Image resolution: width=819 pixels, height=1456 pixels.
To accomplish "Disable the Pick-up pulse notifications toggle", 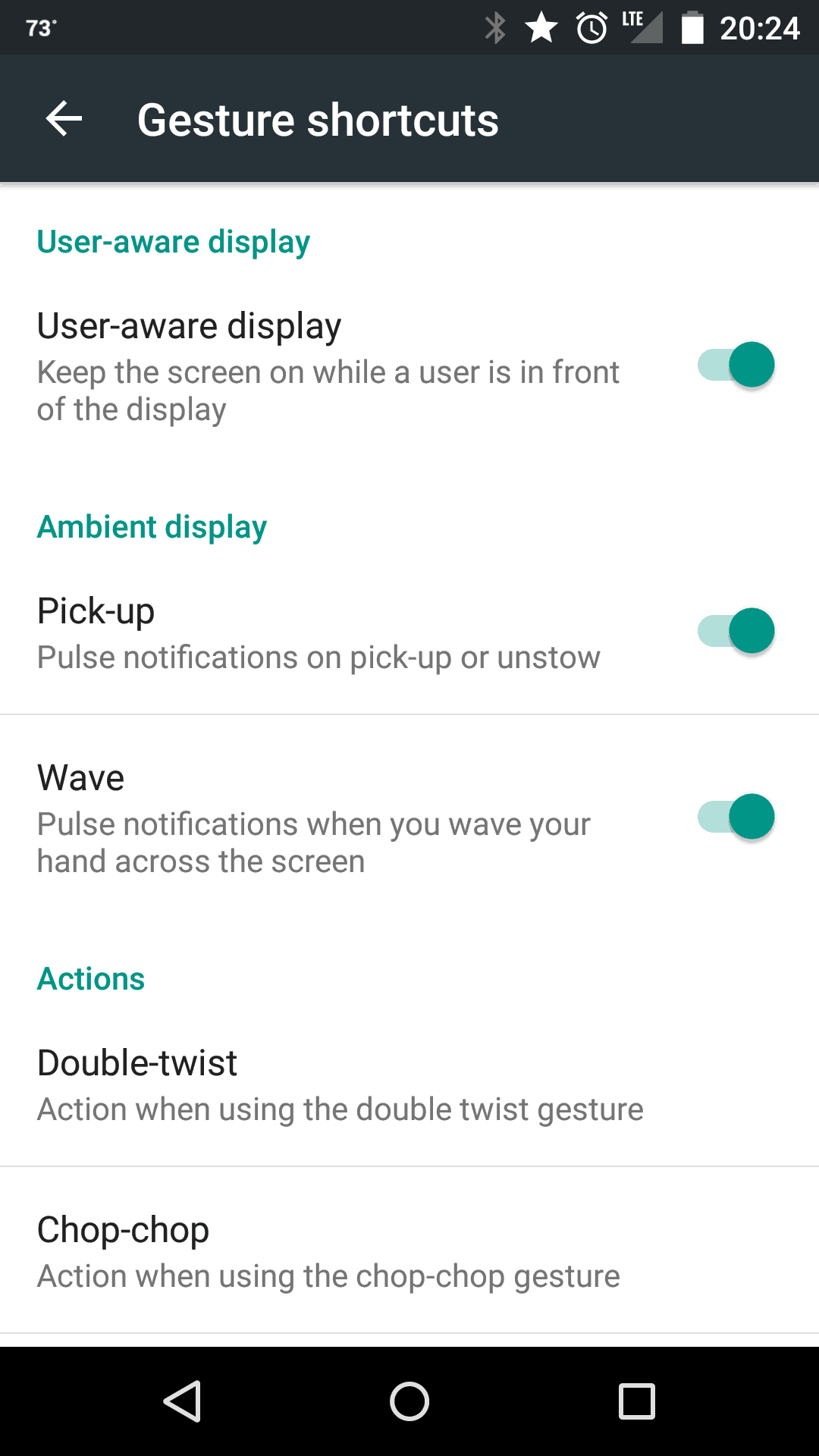I will (736, 631).
